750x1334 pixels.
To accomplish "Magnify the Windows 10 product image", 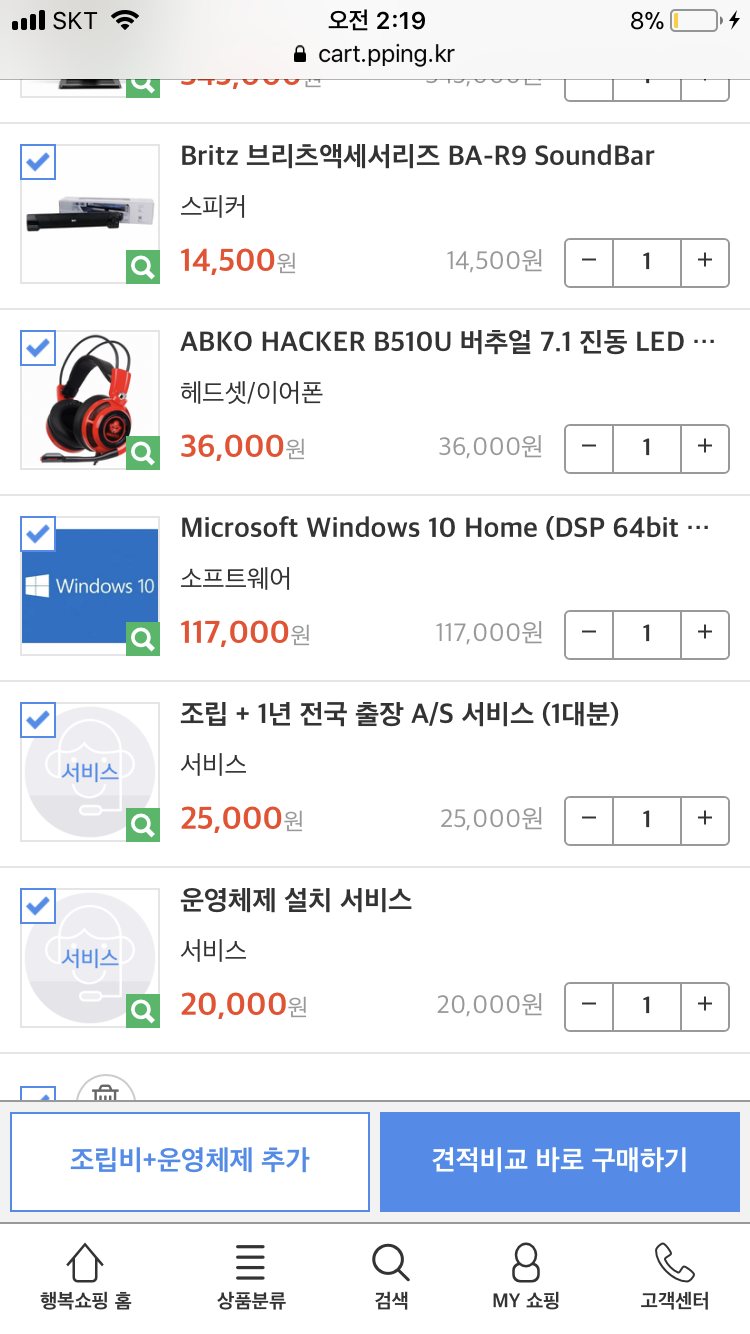I will 143,639.
